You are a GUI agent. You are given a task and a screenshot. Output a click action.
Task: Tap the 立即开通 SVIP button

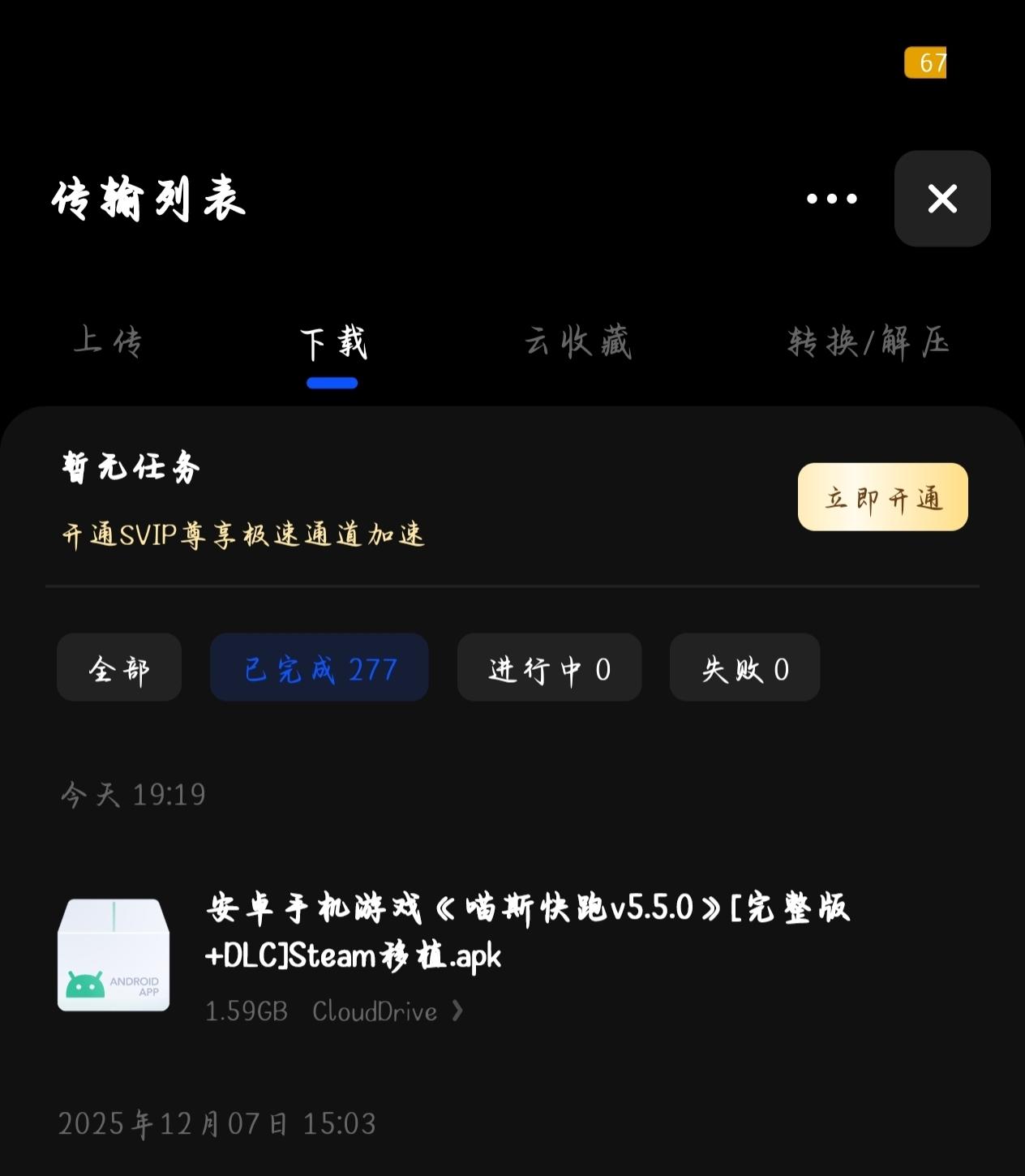point(883,497)
